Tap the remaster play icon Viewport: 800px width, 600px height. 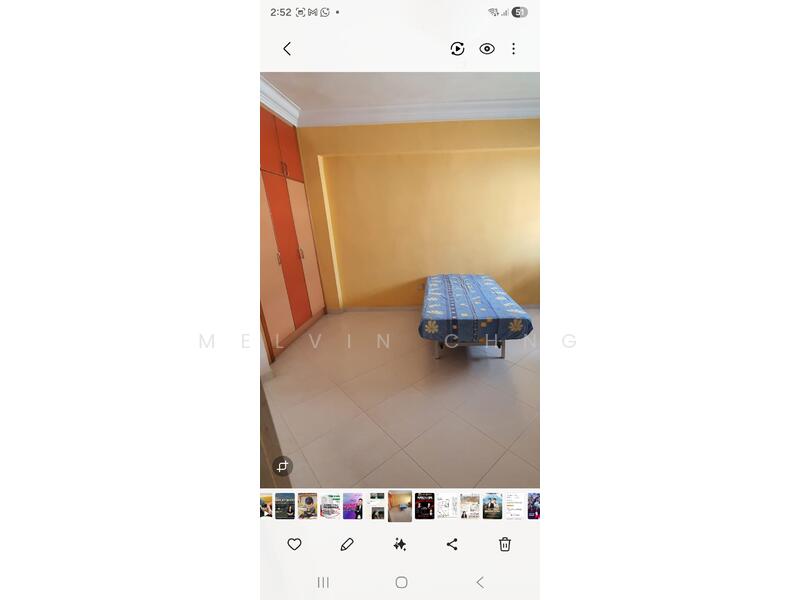coord(457,49)
